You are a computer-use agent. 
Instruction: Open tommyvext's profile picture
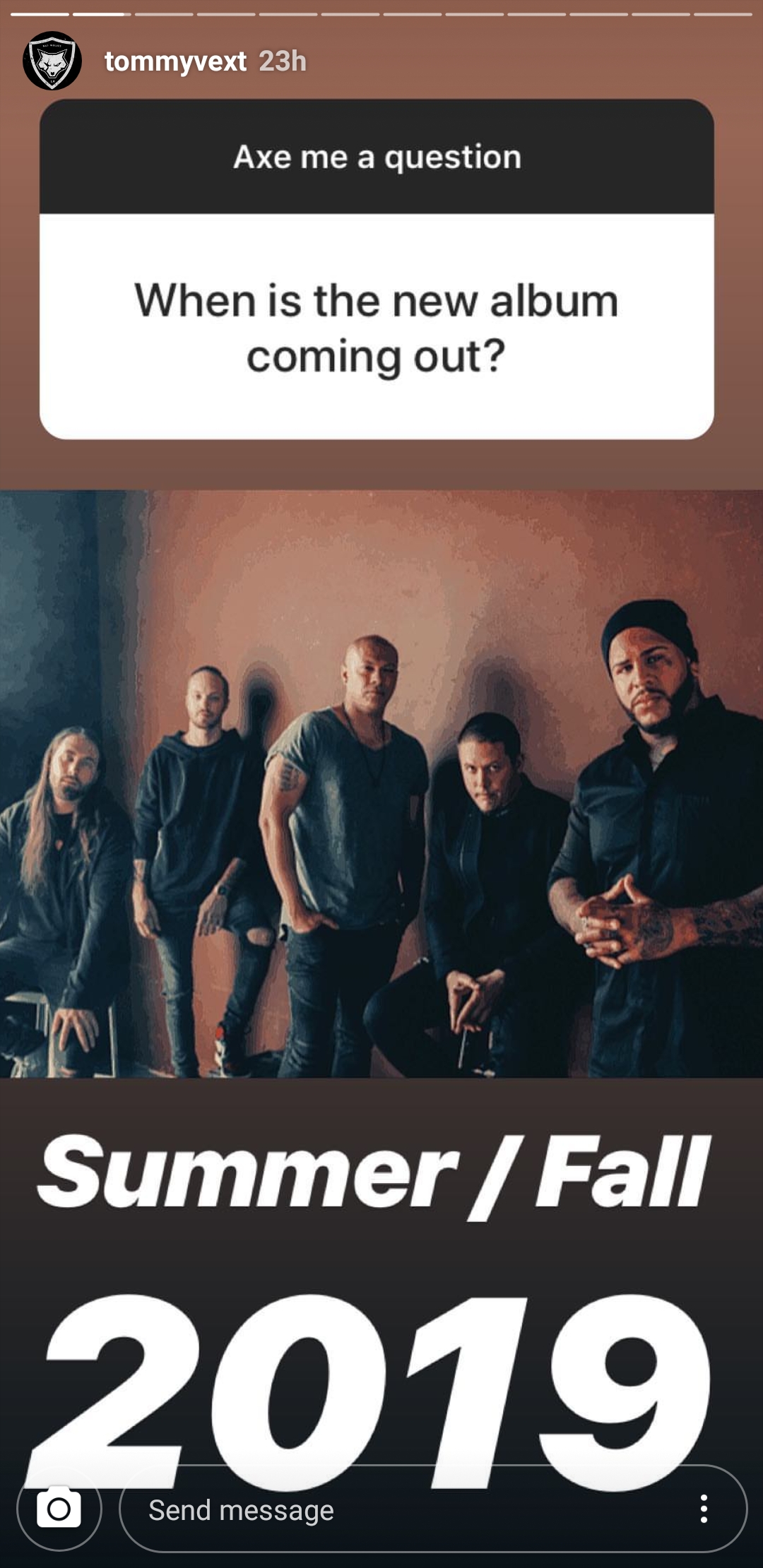[52, 61]
